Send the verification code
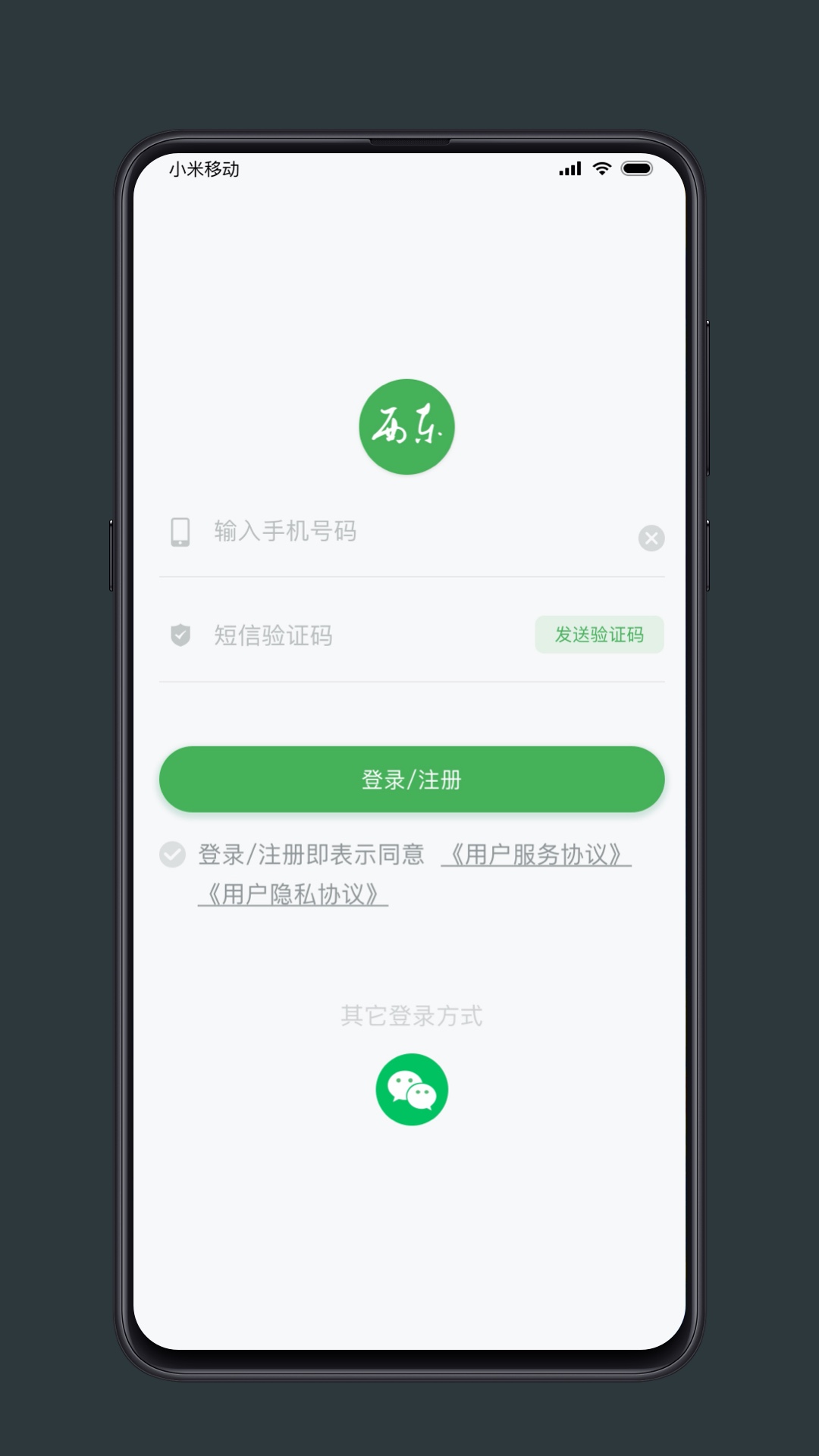The height and width of the screenshot is (1456, 819). click(x=599, y=635)
